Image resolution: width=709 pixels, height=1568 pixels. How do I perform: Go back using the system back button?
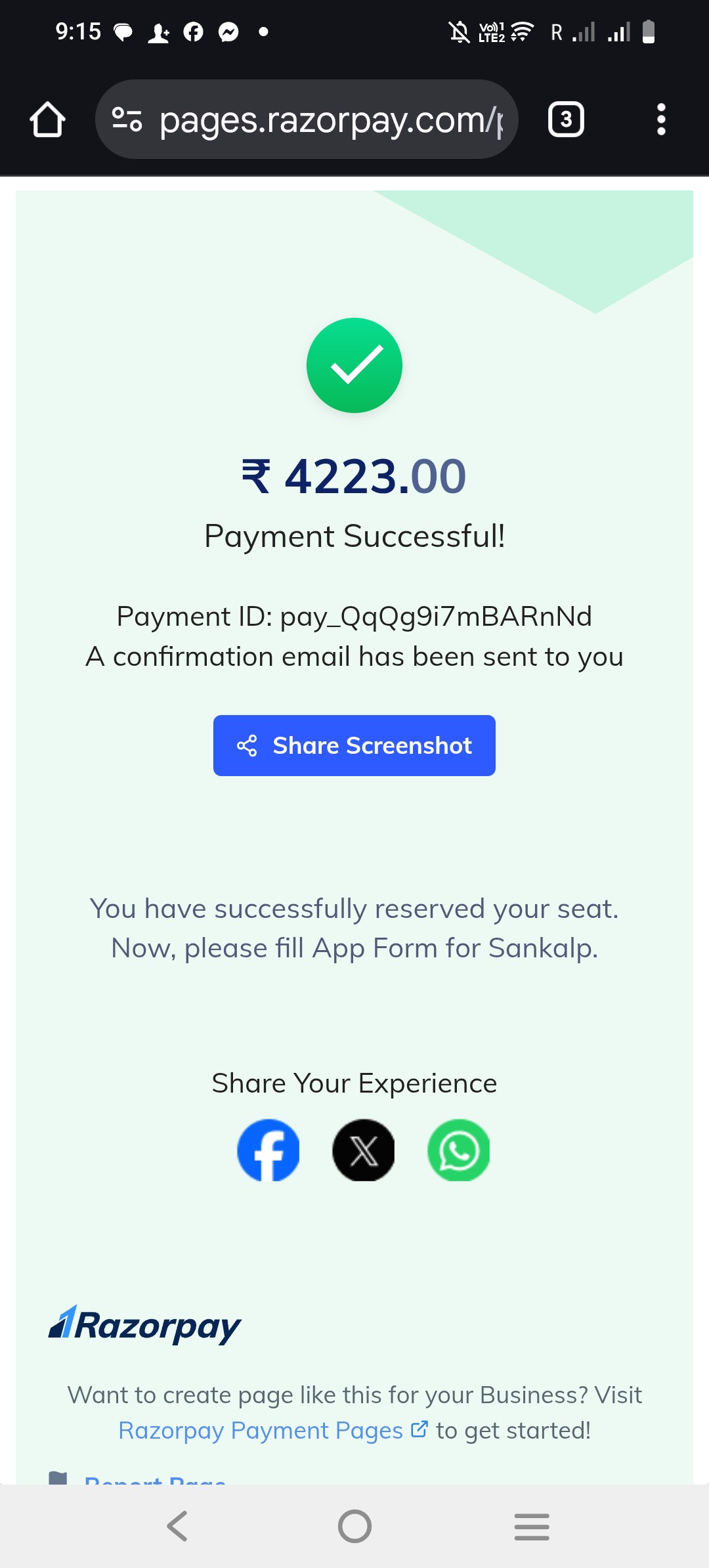[177, 1526]
